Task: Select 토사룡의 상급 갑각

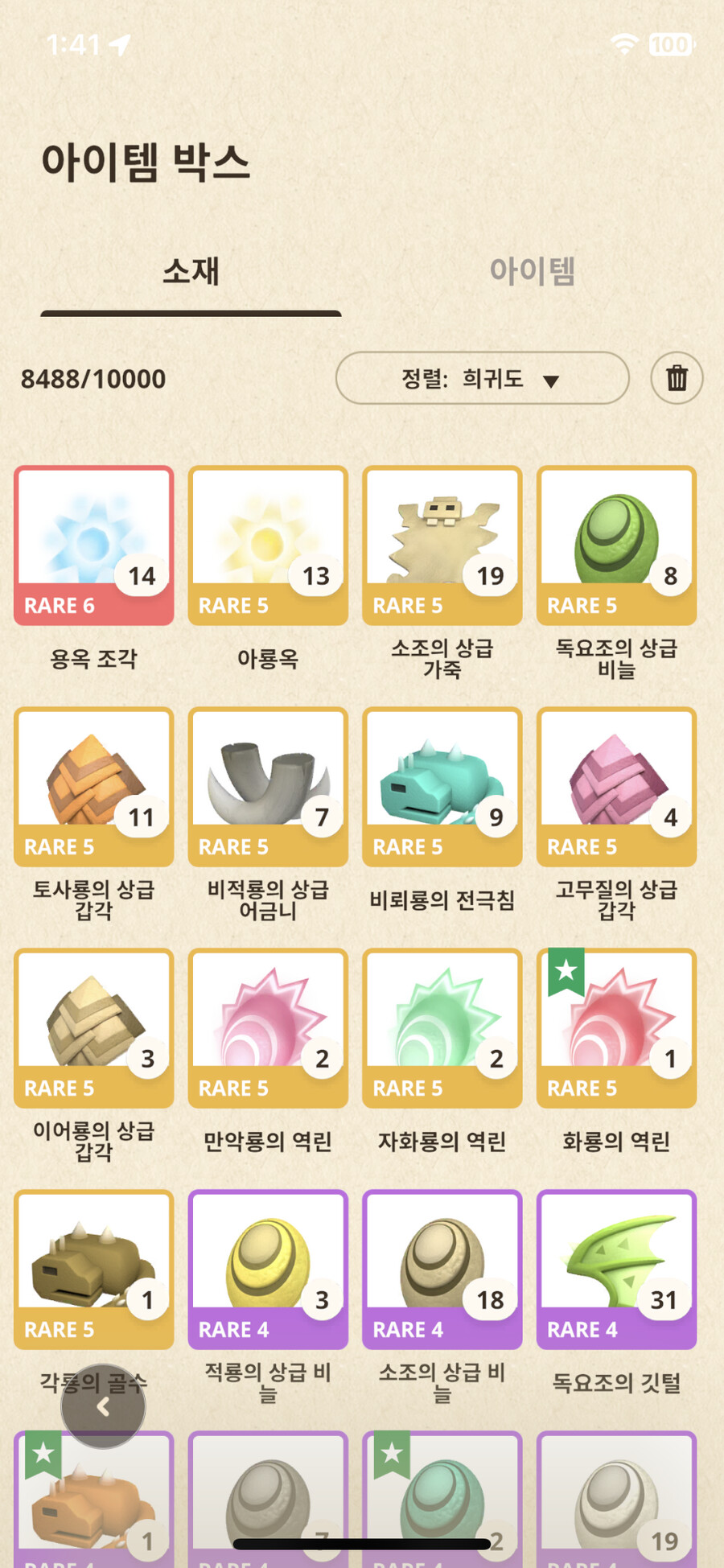Action: coord(93,785)
